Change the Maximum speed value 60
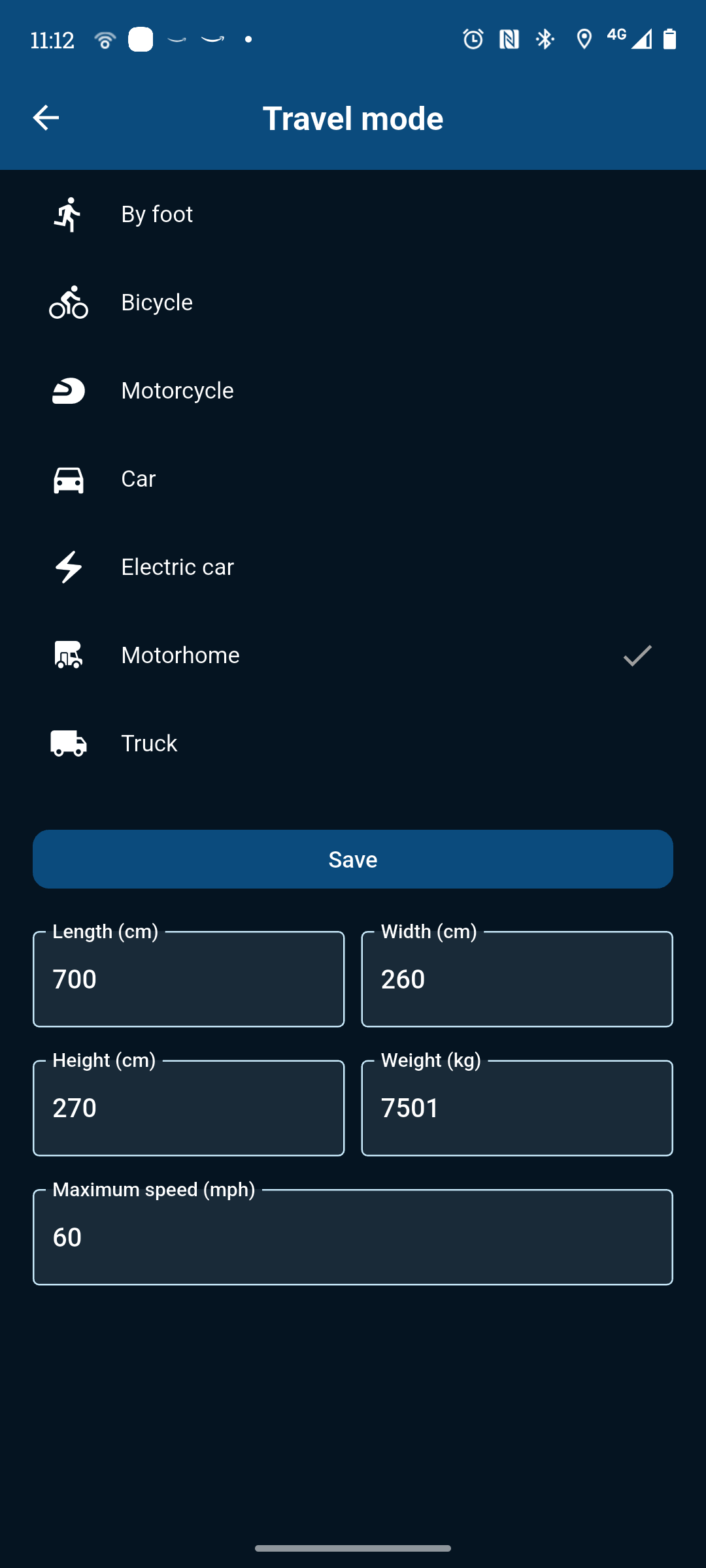This screenshot has width=706, height=1568. [353, 1237]
